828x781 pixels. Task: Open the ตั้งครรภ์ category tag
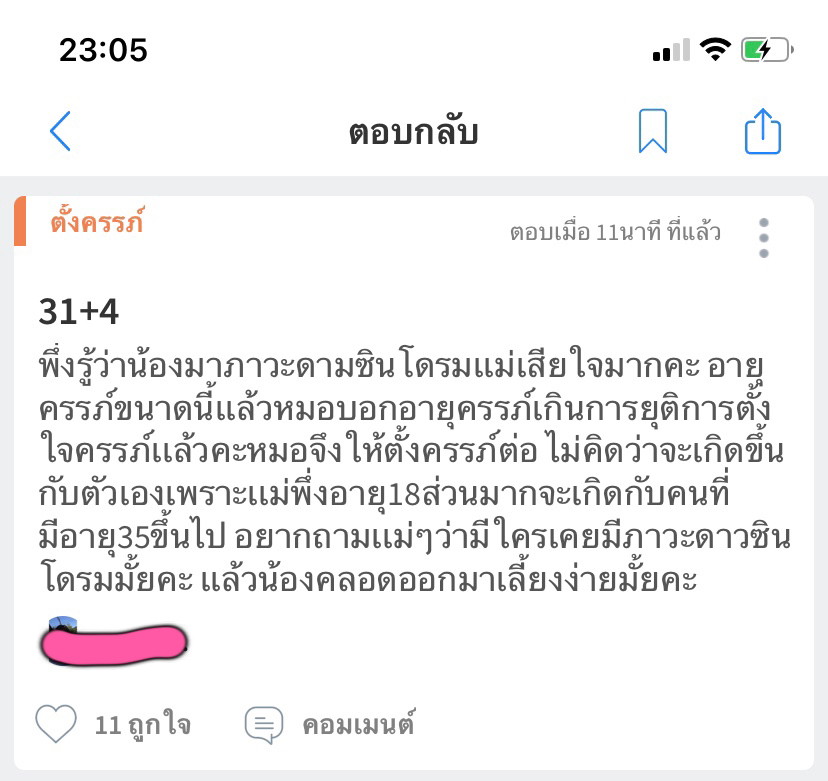click(x=97, y=223)
